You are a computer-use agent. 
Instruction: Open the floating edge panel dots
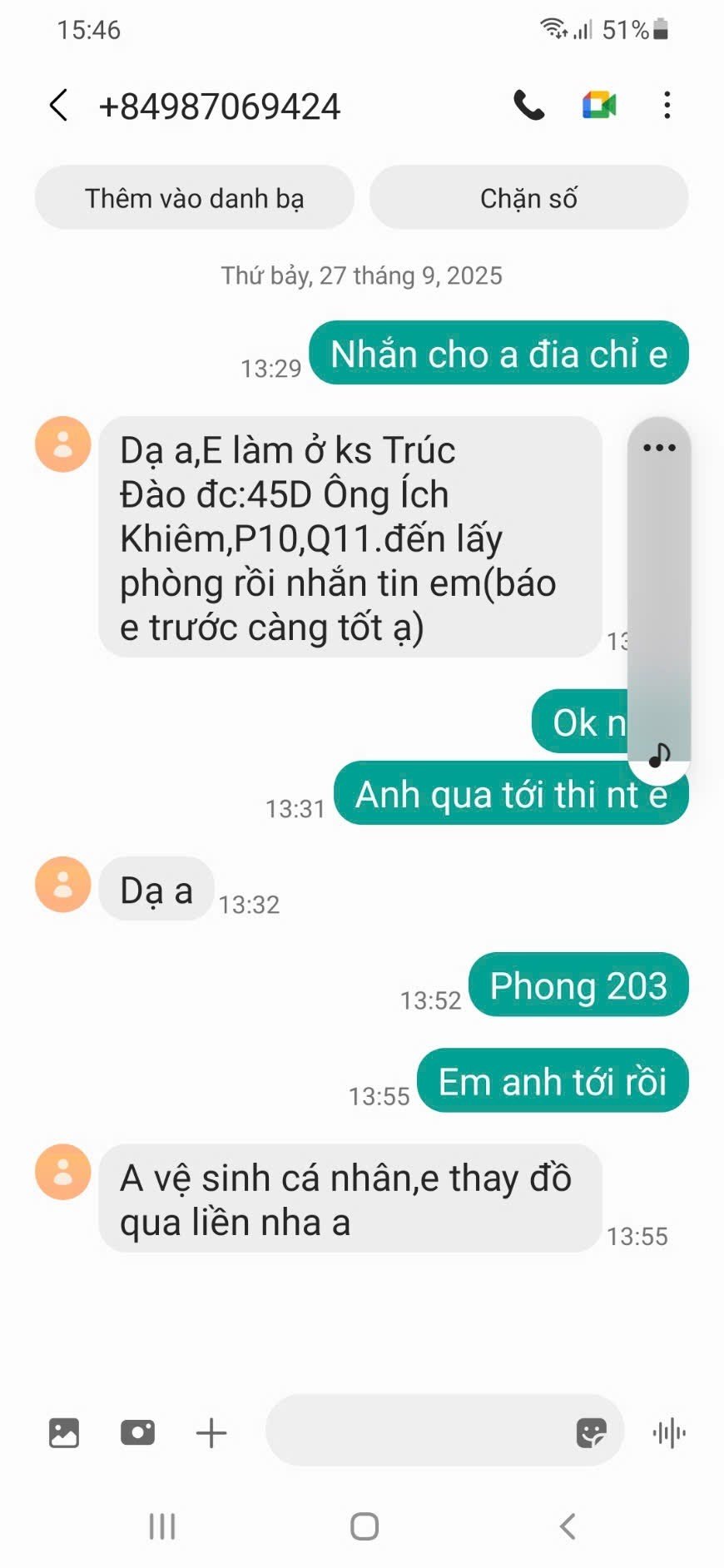(659, 448)
